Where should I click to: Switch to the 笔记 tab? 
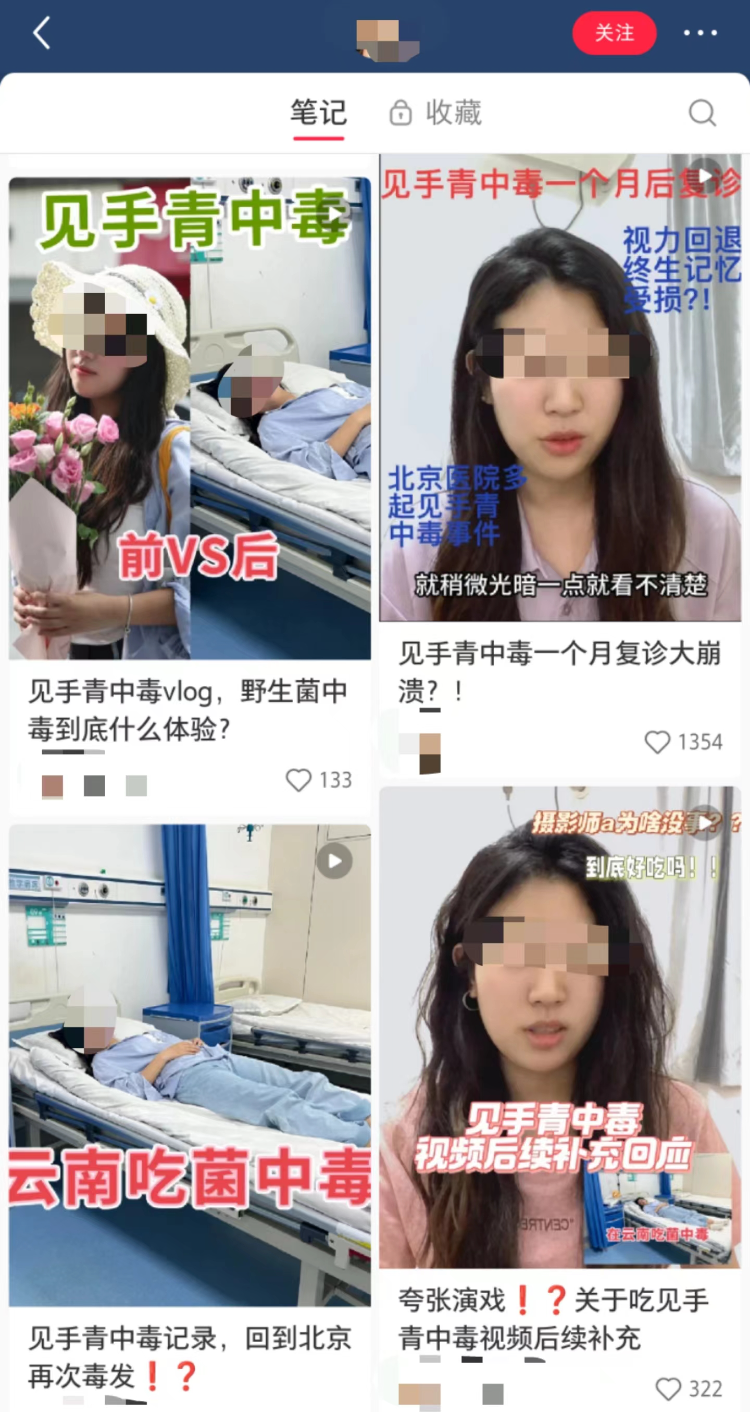(x=318, y=113)
